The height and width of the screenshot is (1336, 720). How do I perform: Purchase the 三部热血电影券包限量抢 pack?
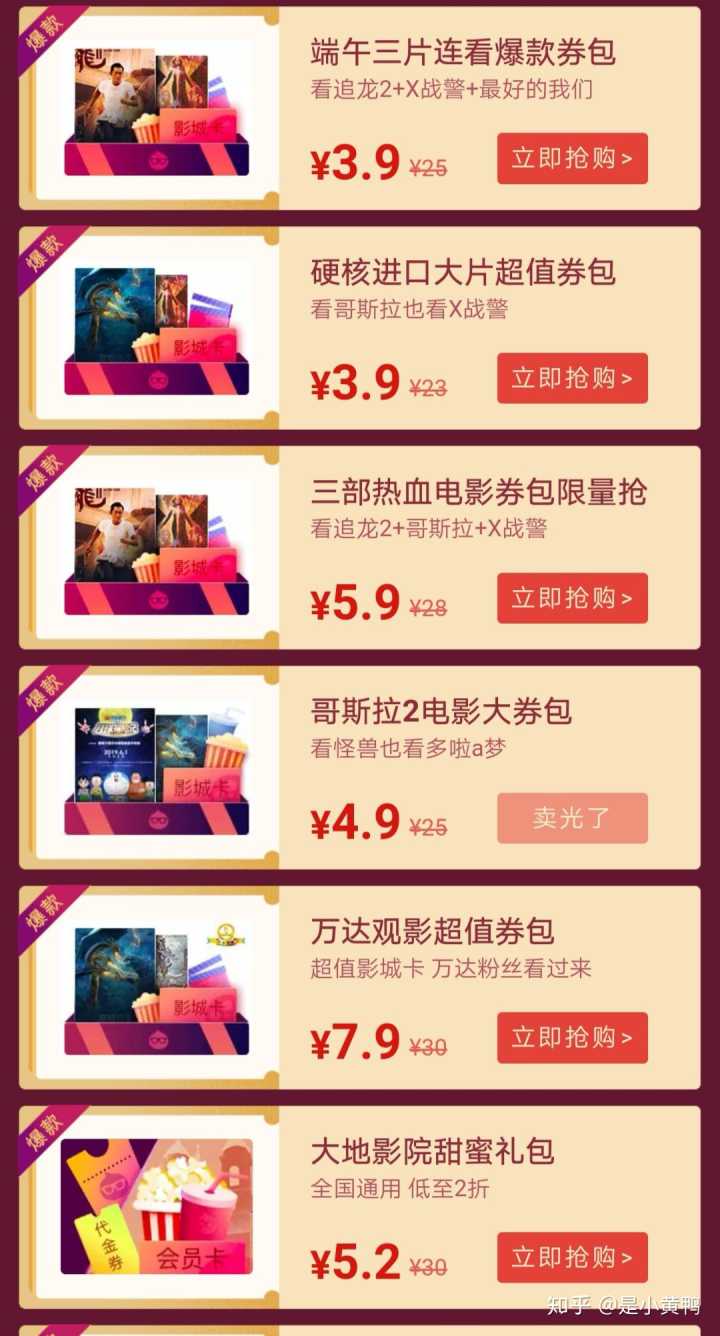[x=572, y=598]
